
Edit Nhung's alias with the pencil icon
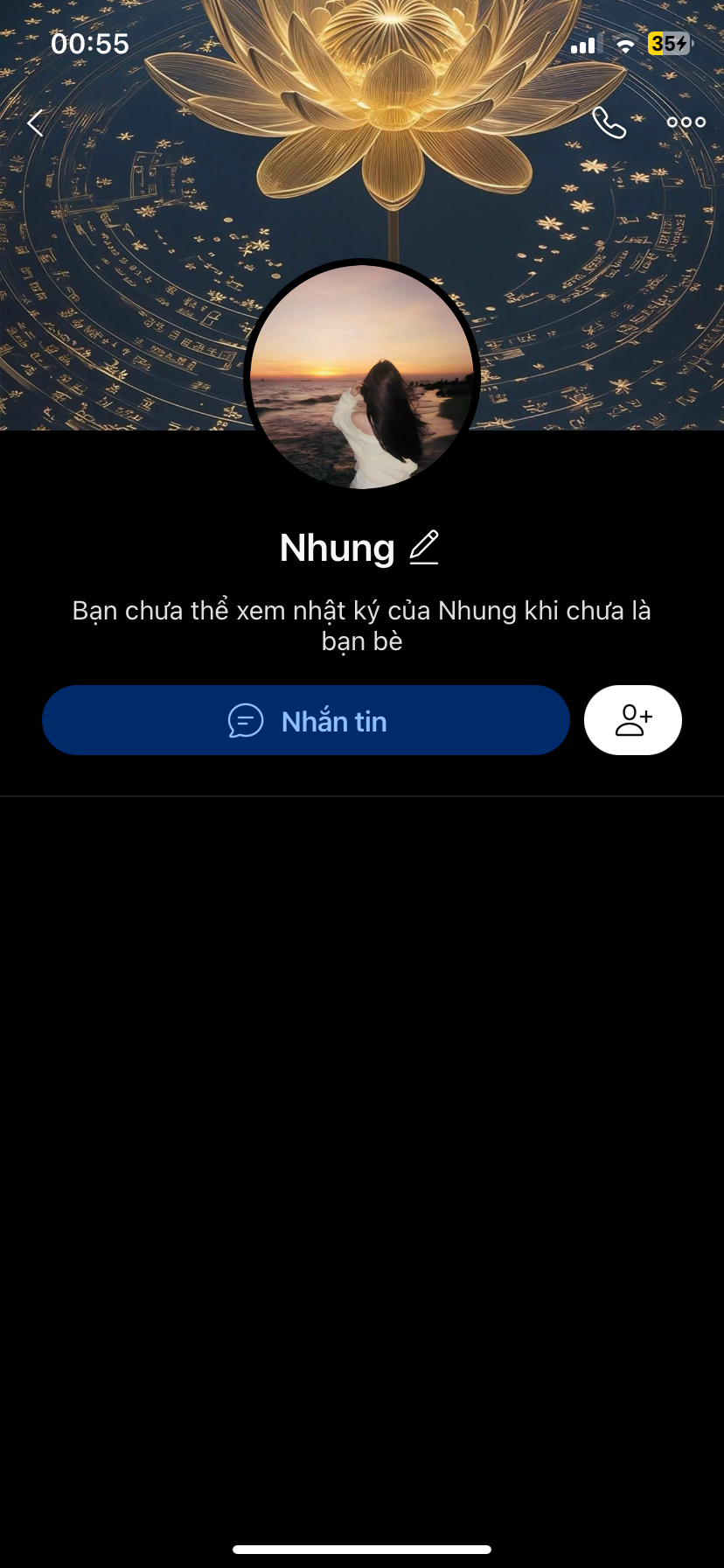[x=424, y=548]
